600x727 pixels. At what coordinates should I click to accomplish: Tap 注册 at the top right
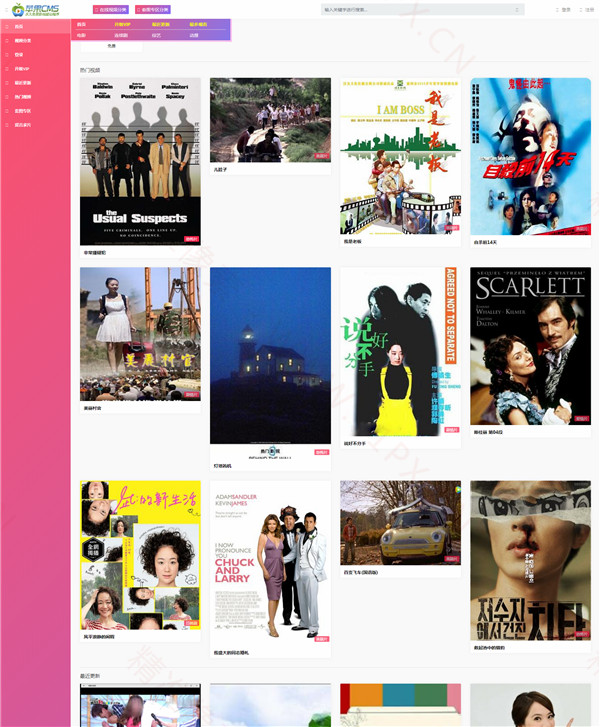click(588, 9)
